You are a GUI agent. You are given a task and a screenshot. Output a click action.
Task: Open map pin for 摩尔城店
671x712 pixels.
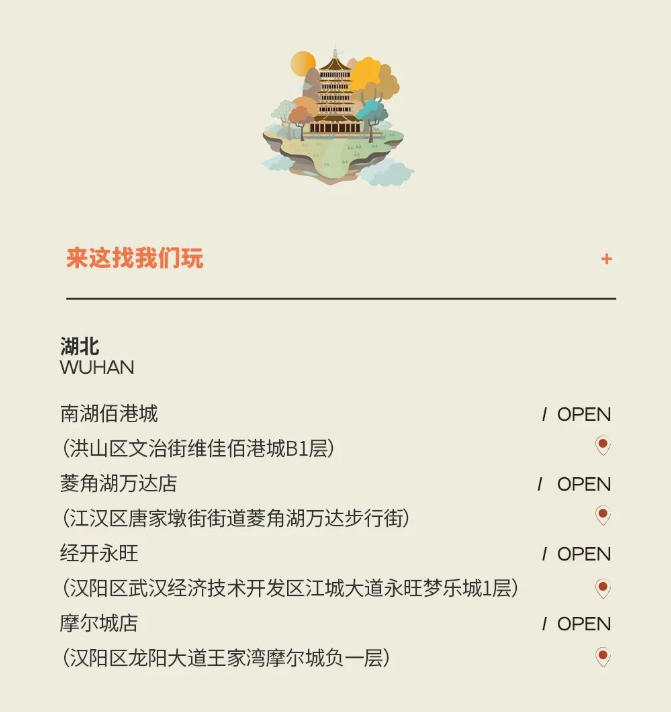(x=602, y=657)
